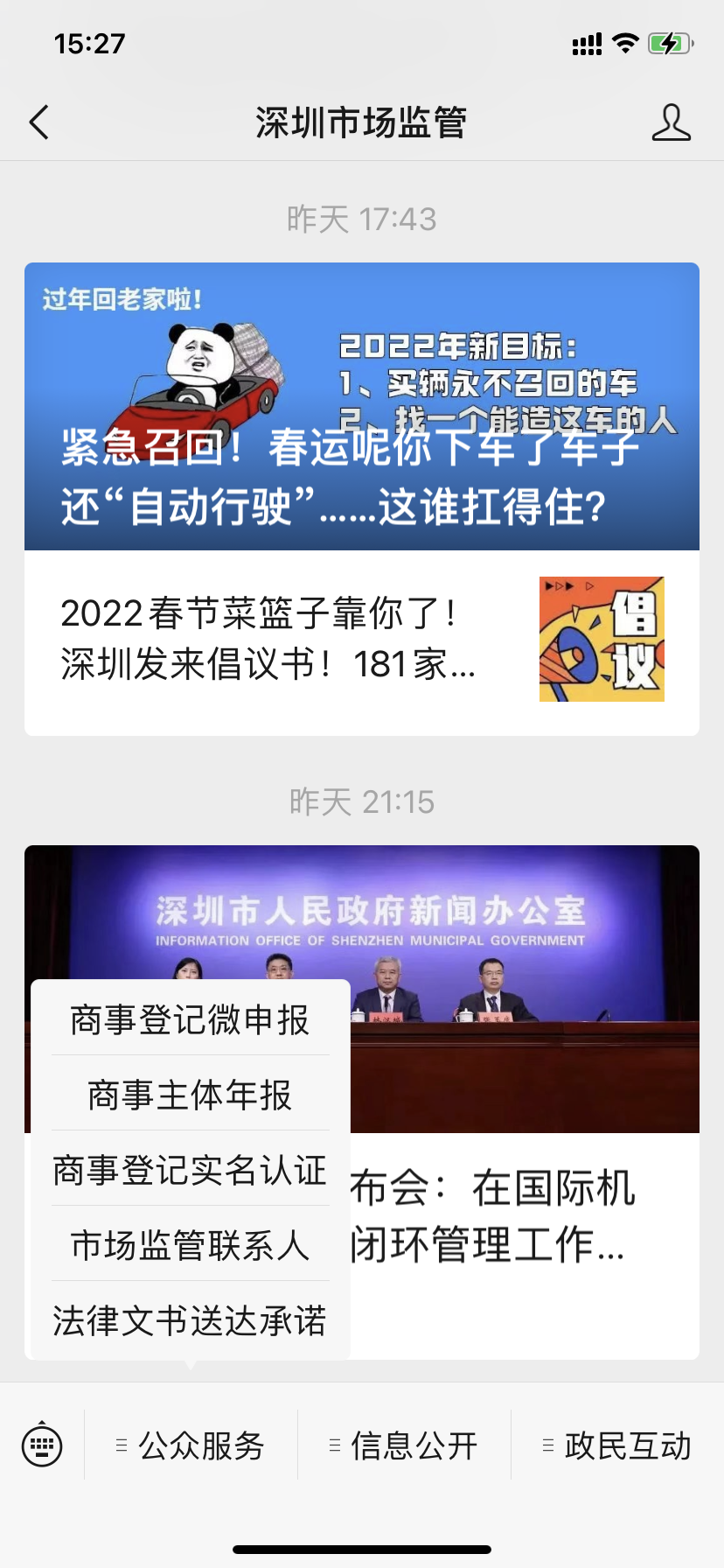Image resolution: width=724 pixels, height=1568 pixels.
Task: Select 商事登记微申报 from popup menu
Action: tap(190, 1020)
